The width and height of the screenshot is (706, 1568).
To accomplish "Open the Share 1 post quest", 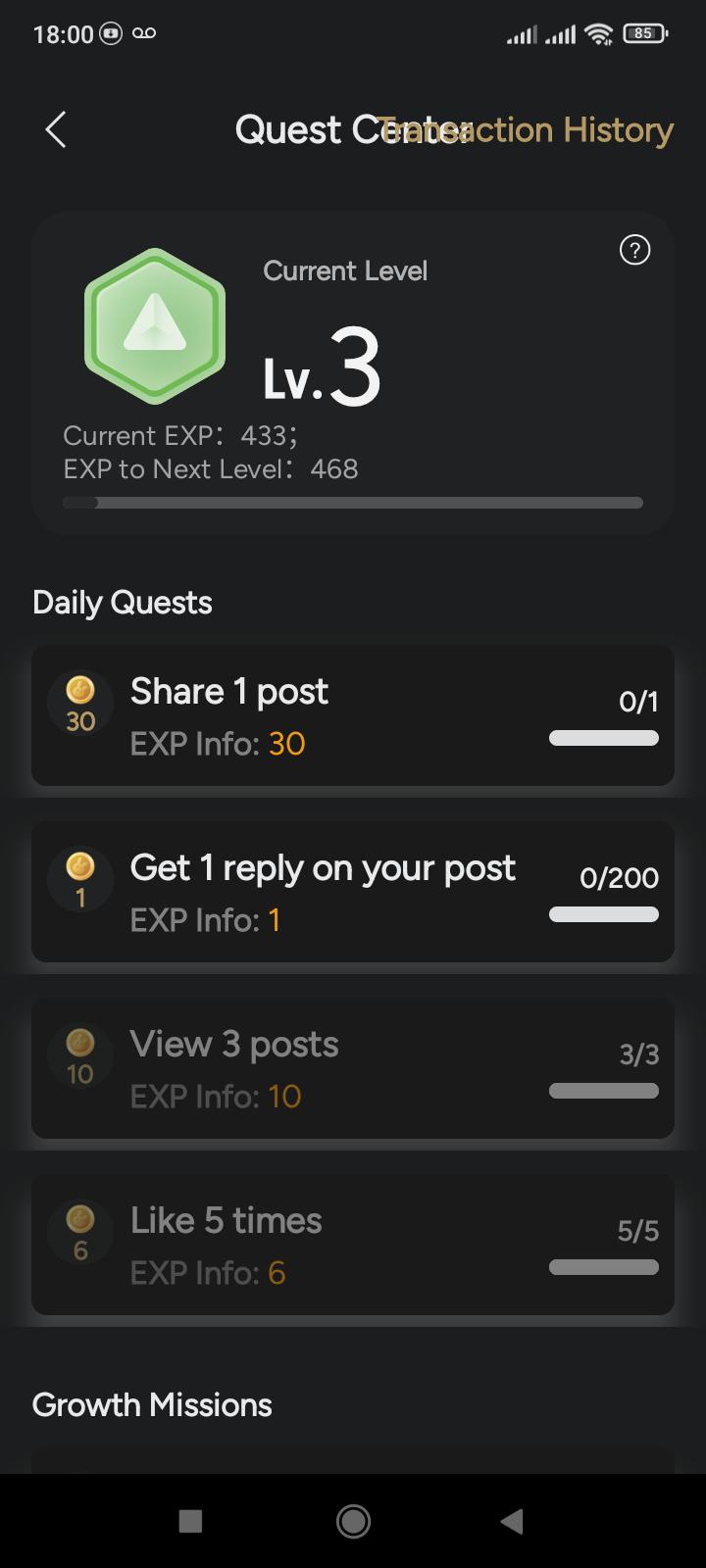I will click(353, 715).
